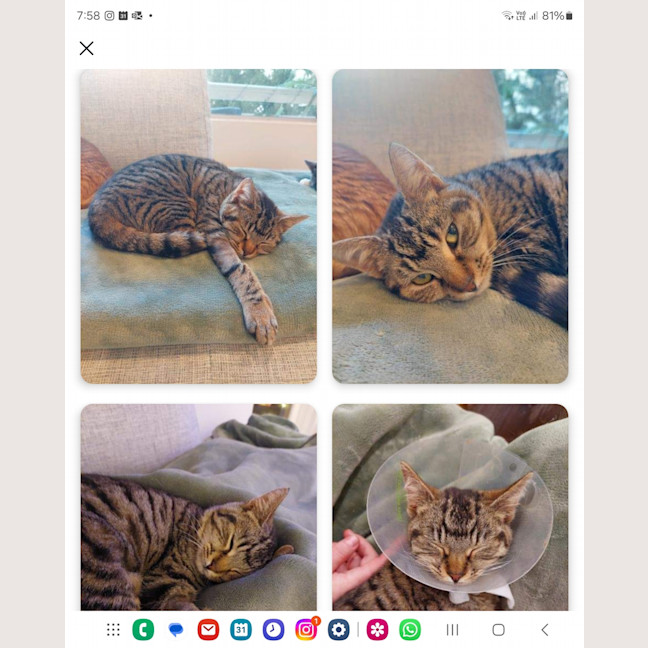The height and width of the screenshot is (648, 648).
Task: Open the Calendar app in the taskbar
Action: (x=241, y=630)
